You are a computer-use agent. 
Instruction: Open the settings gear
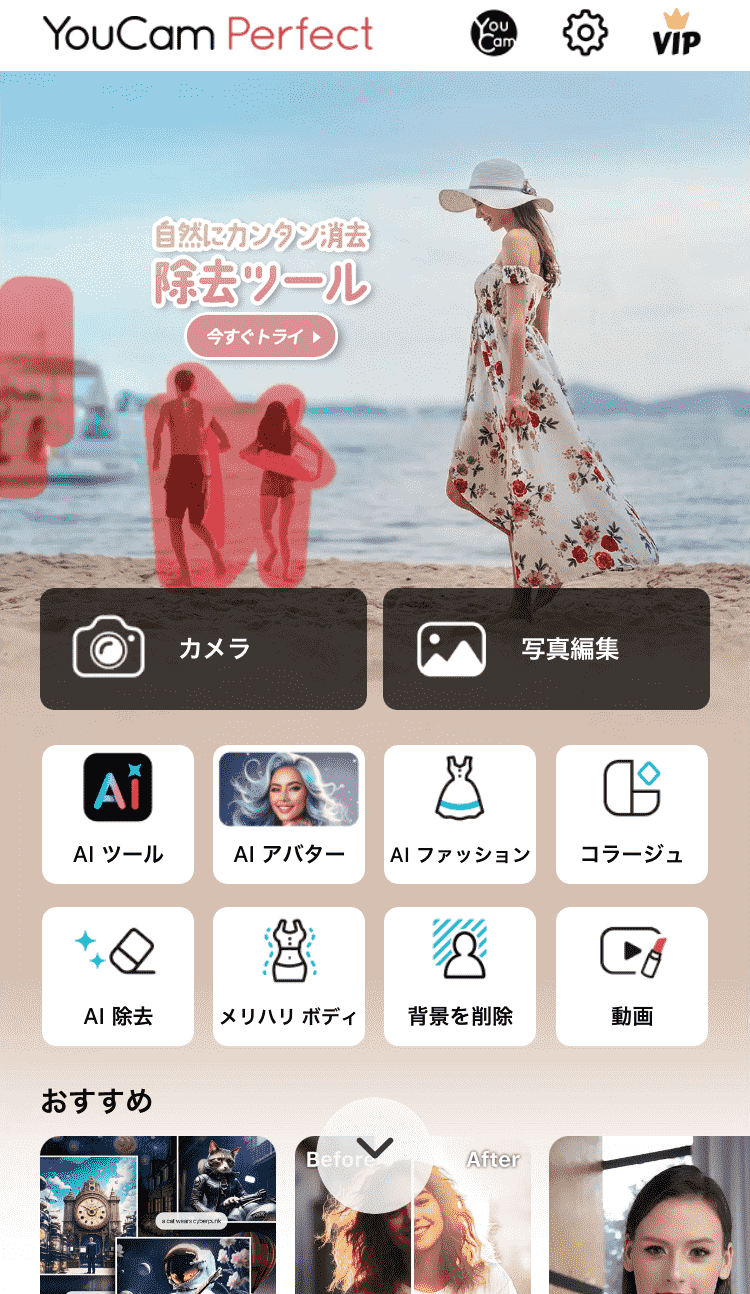coord(585,34)
